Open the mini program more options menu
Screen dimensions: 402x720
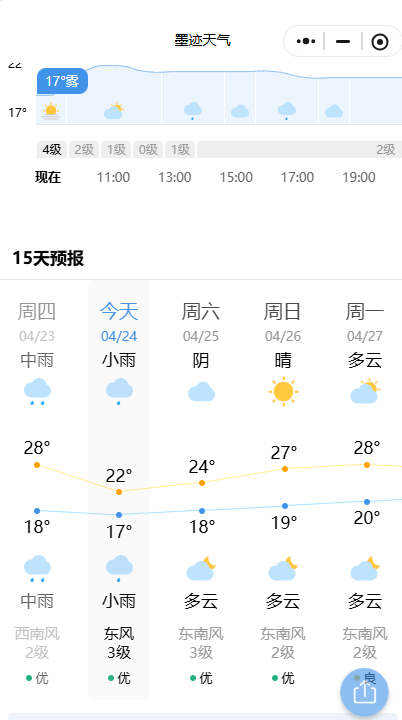306,41
